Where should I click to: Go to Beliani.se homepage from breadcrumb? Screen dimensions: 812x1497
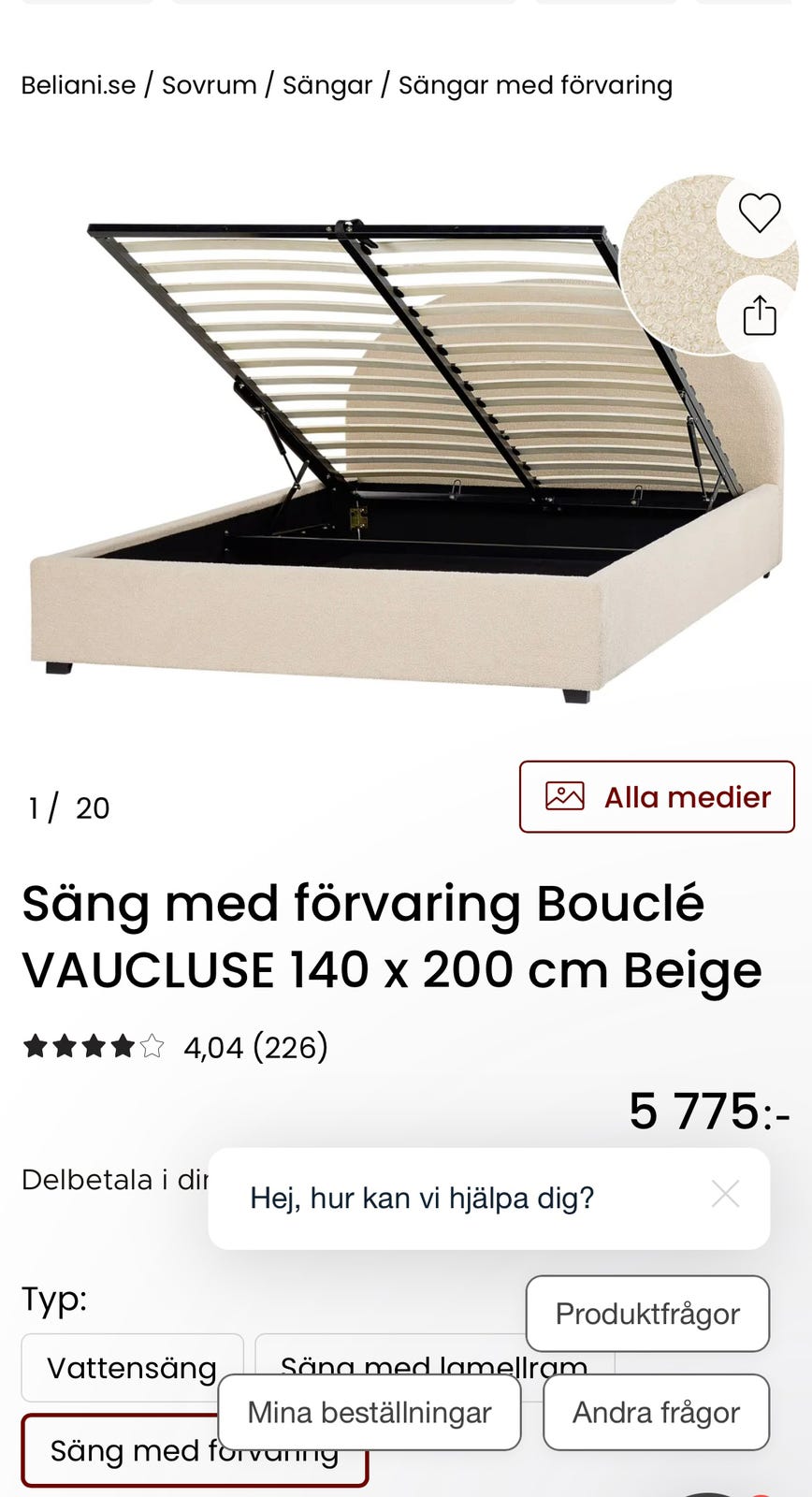78,84
